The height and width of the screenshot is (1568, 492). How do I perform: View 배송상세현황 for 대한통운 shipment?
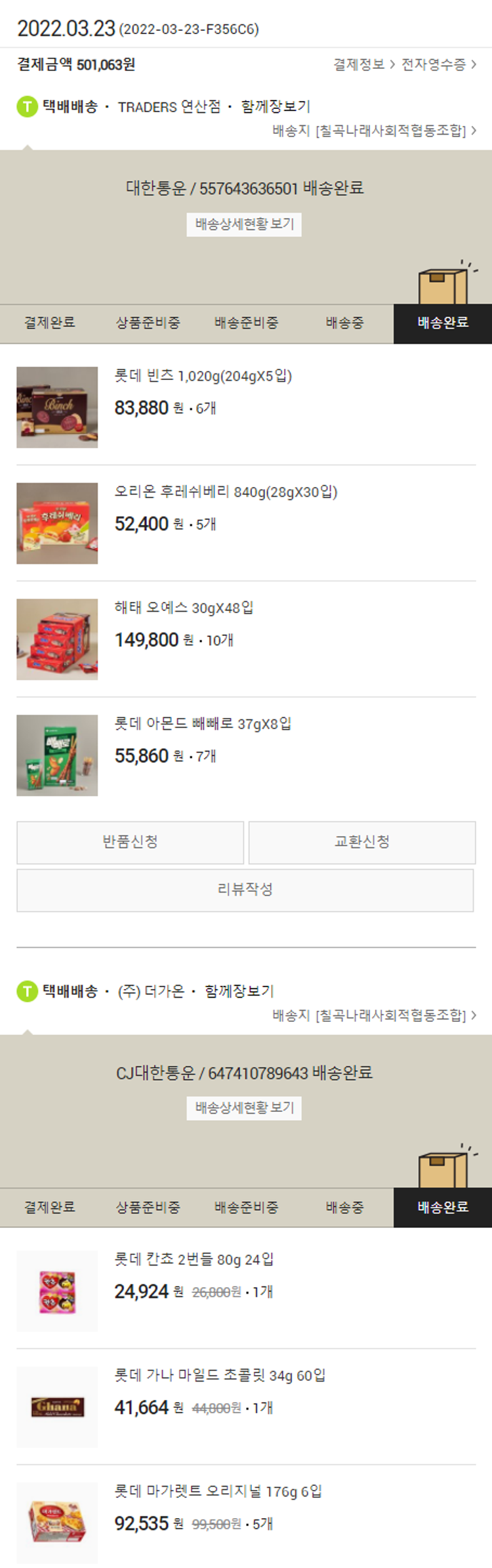click(x=244, y=224)
